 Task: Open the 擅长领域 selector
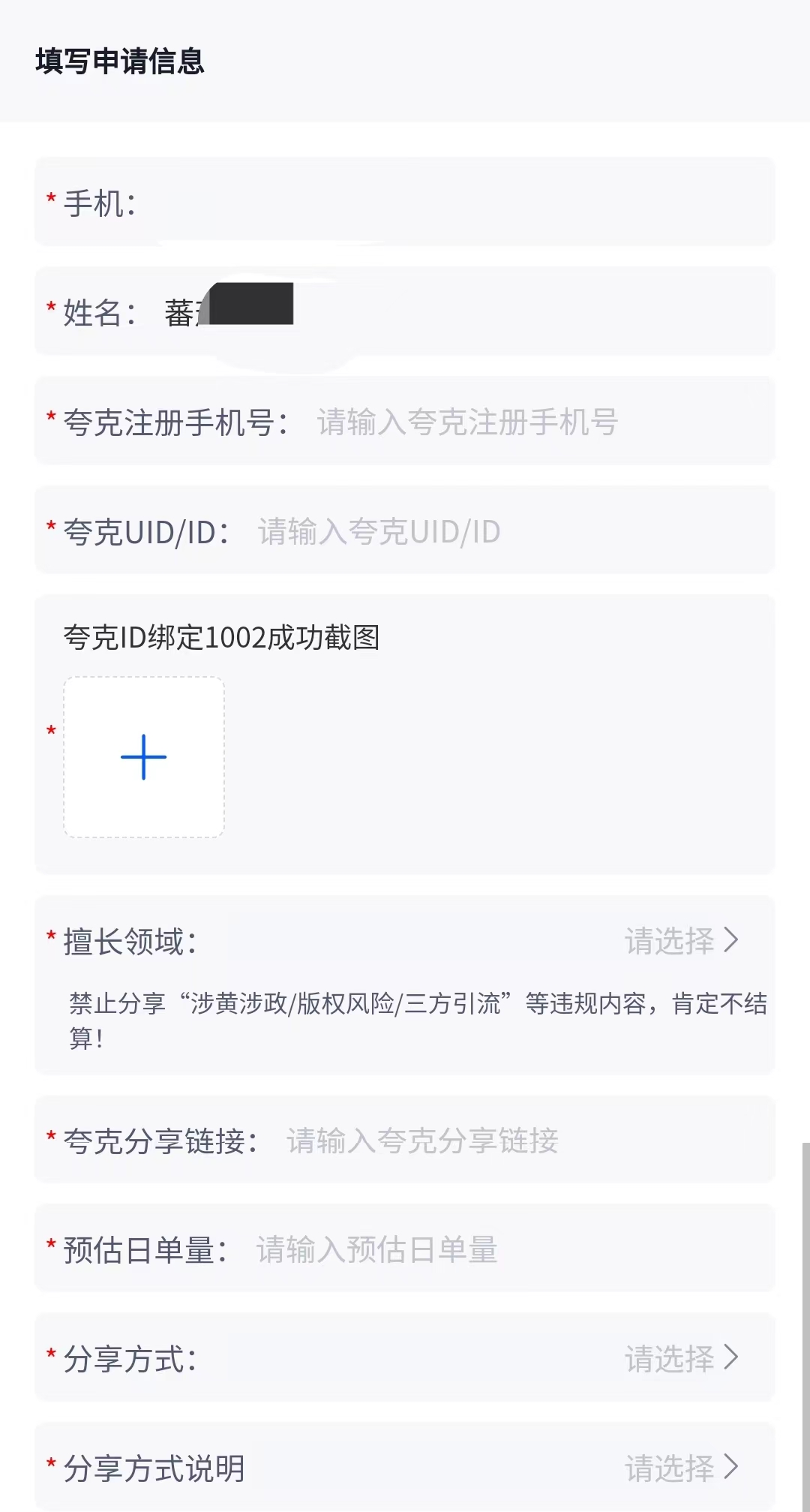(681, 941)
